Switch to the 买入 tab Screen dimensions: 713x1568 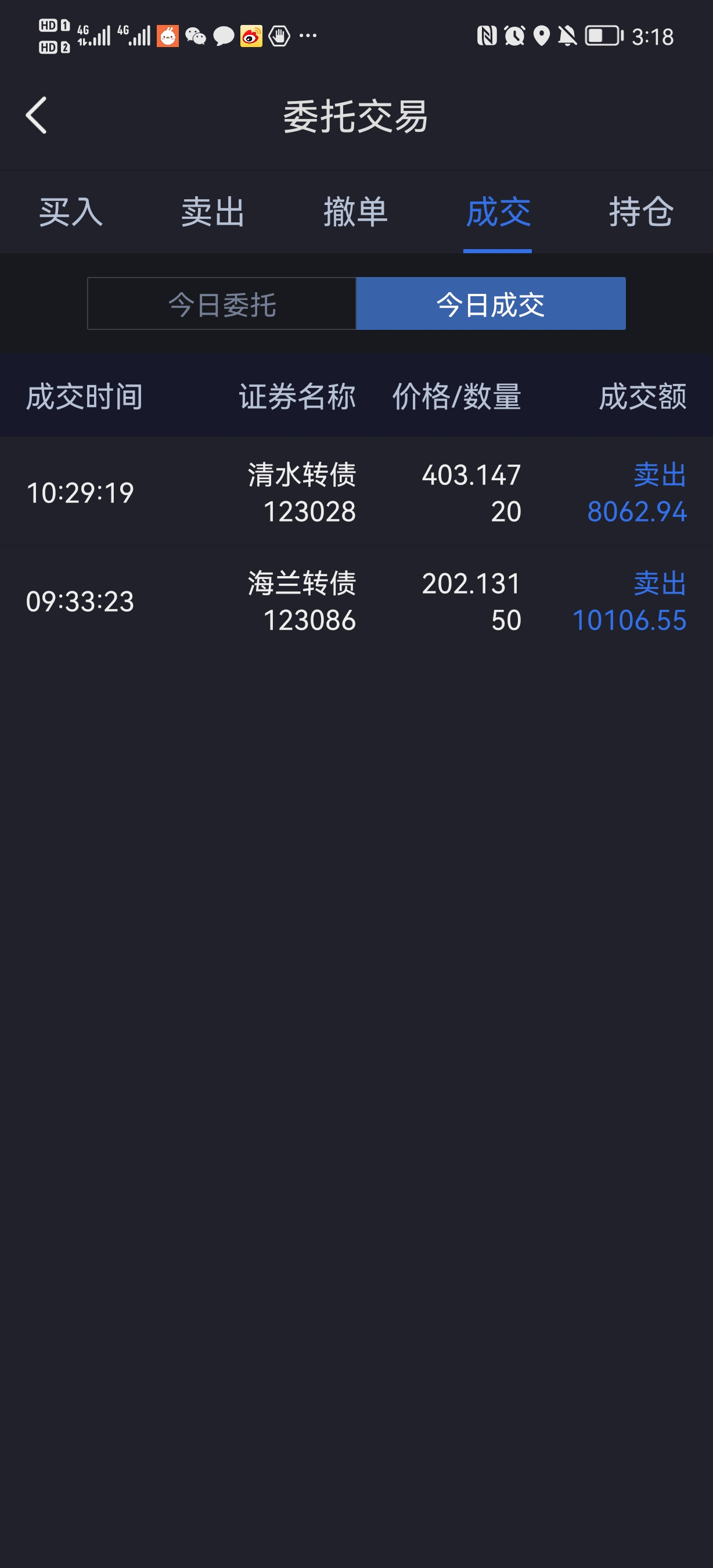(x=71, y=212)
